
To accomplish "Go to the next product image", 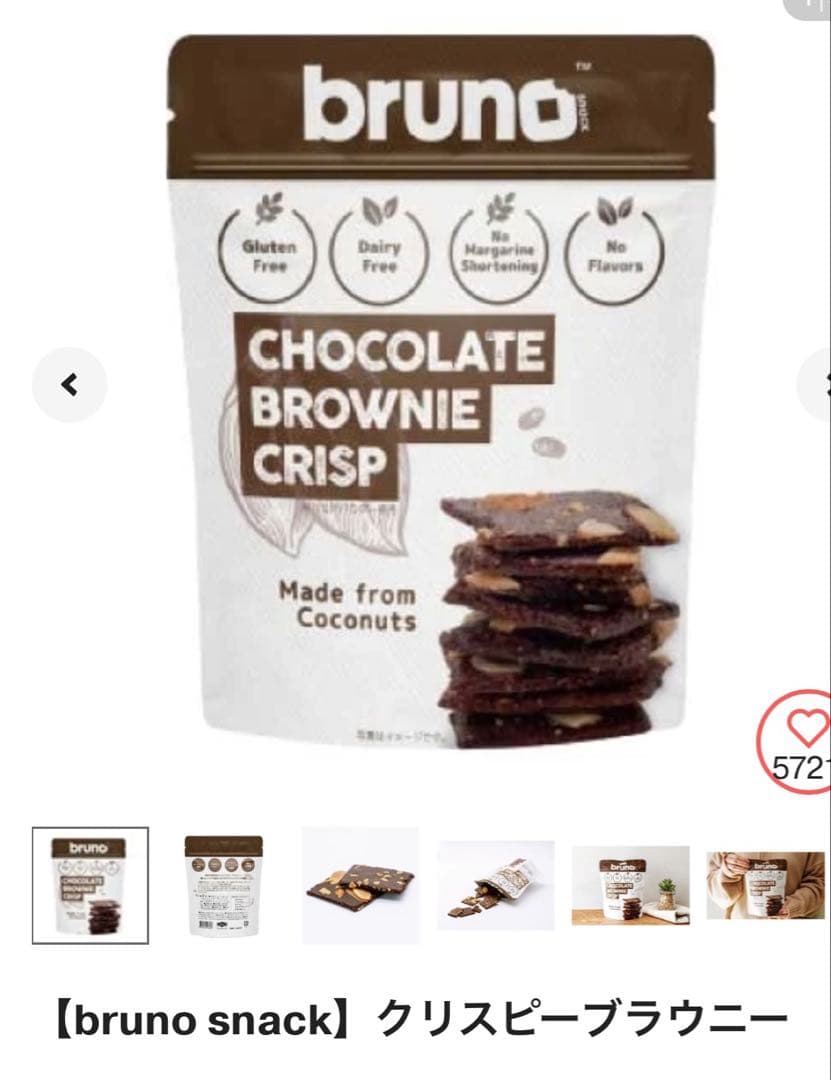I will click(818, 384).
